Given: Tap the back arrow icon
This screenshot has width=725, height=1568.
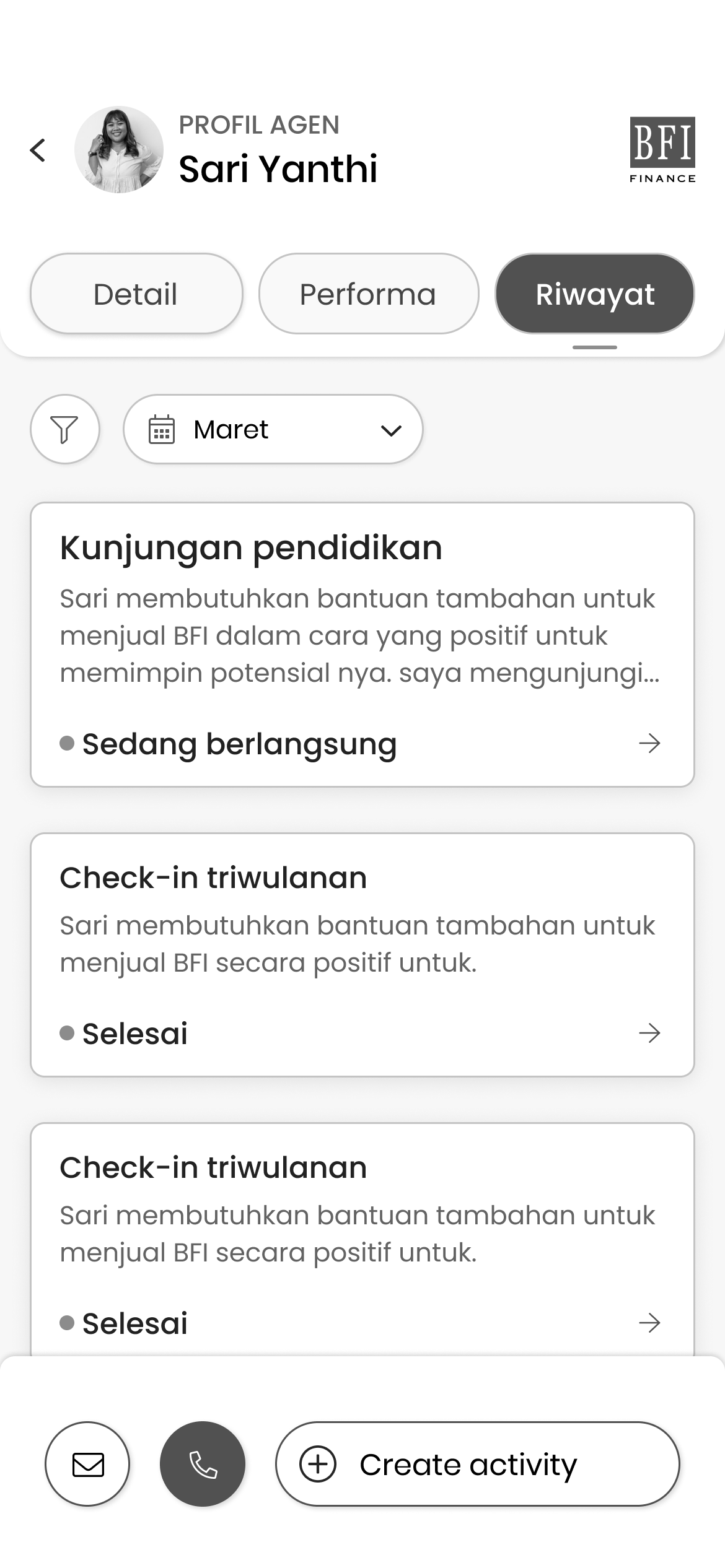Looking at the screenshot, I should (38, 149).
